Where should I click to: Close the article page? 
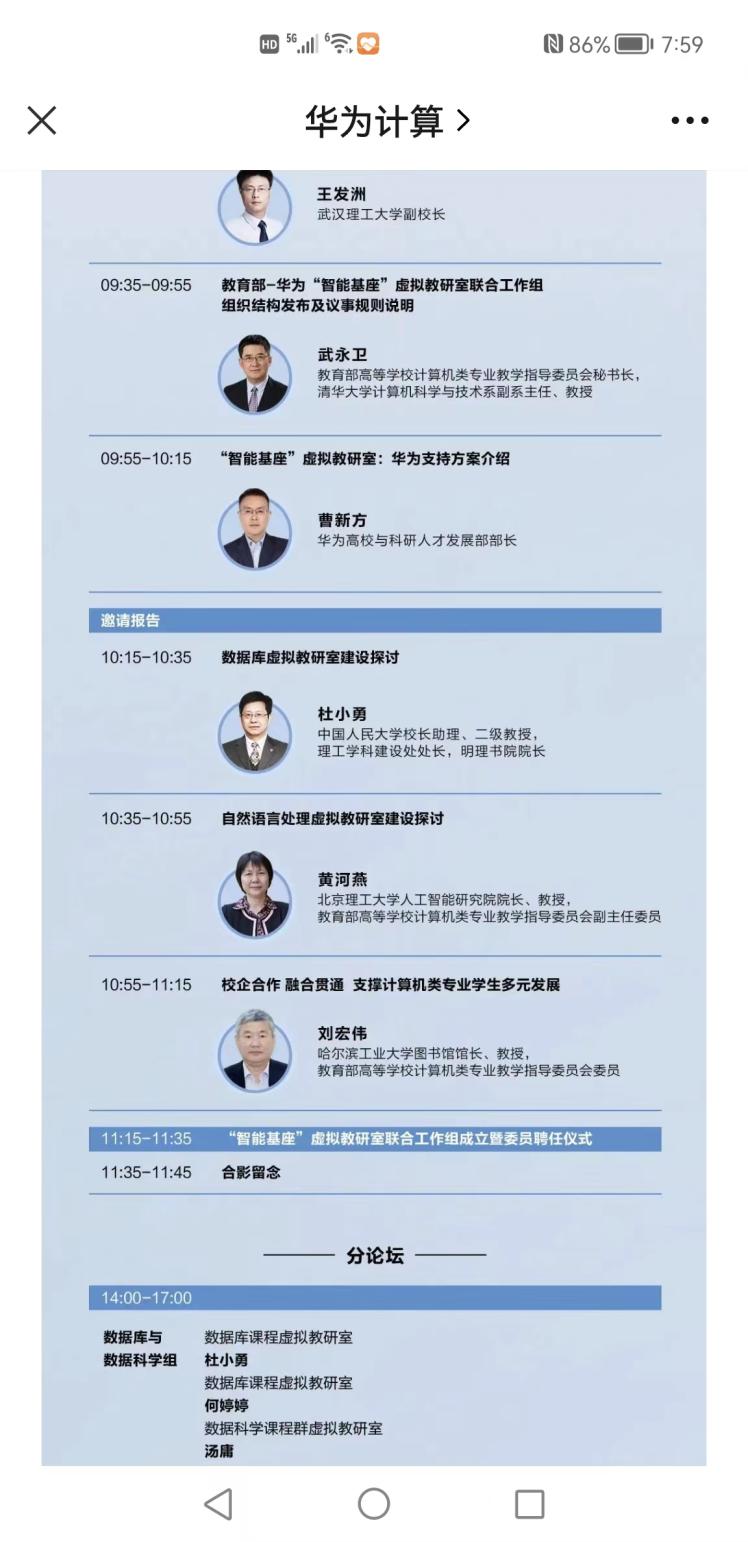click(42, 121)
